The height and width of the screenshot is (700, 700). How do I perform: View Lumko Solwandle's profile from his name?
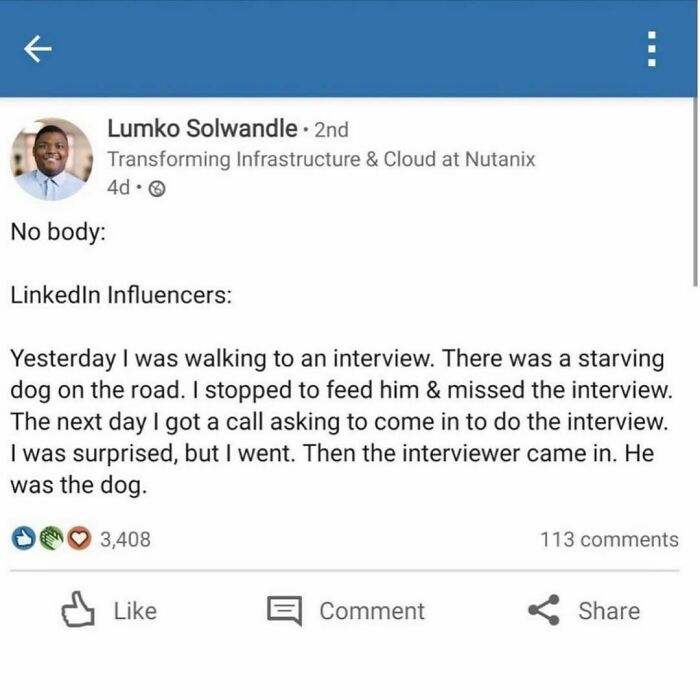(x=202, y=129)
